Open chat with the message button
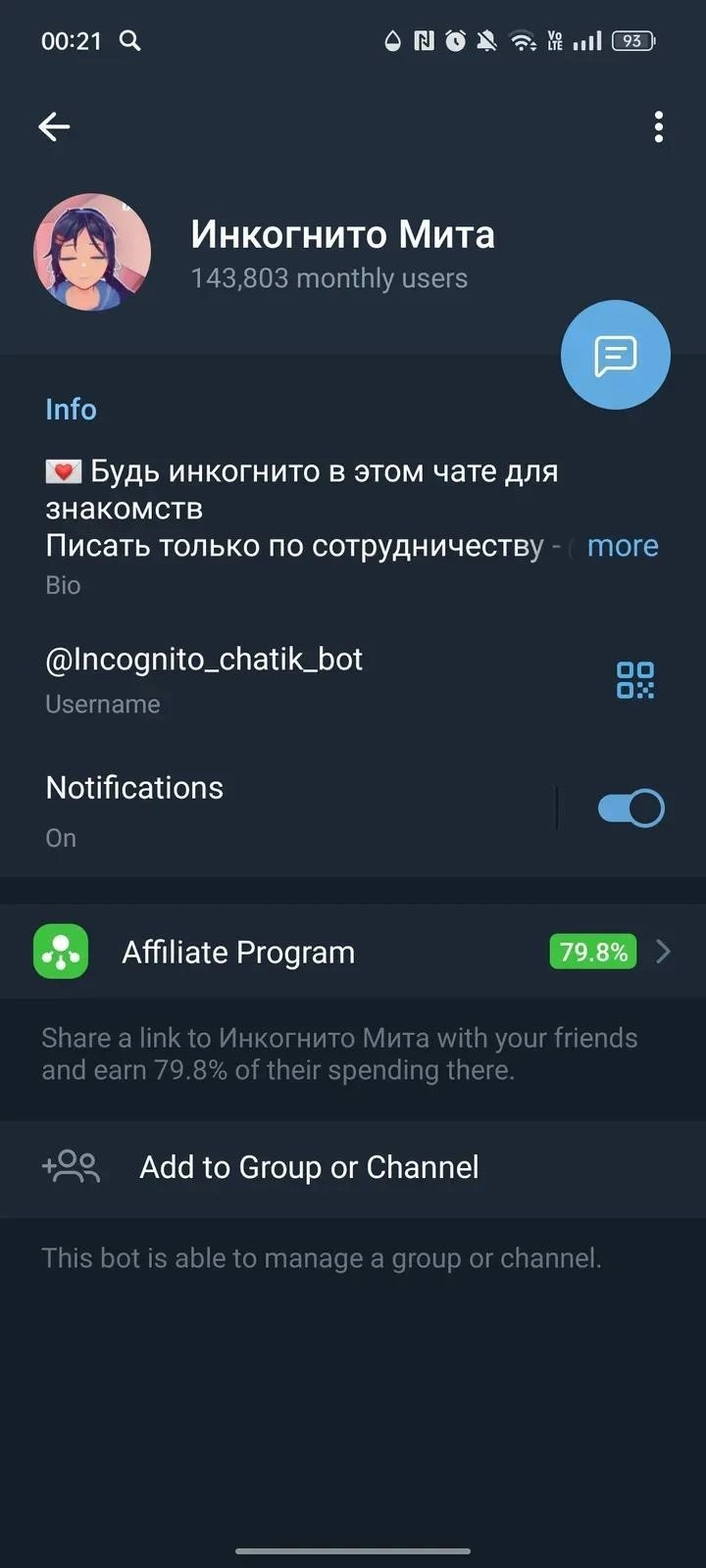Screen dimensions: 706x1568 615,355
